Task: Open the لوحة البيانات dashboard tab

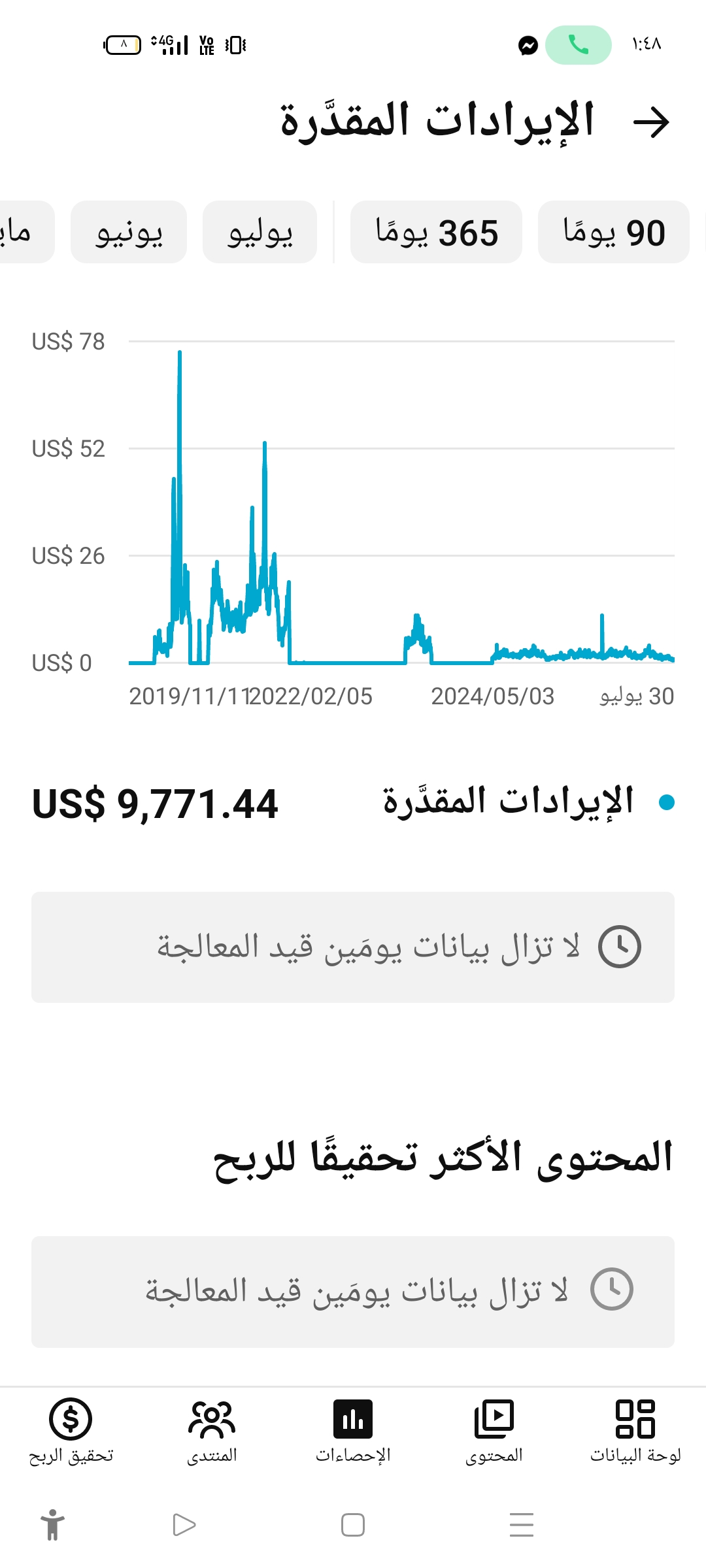Action: pyautogui.click(x=635, y=1431)
